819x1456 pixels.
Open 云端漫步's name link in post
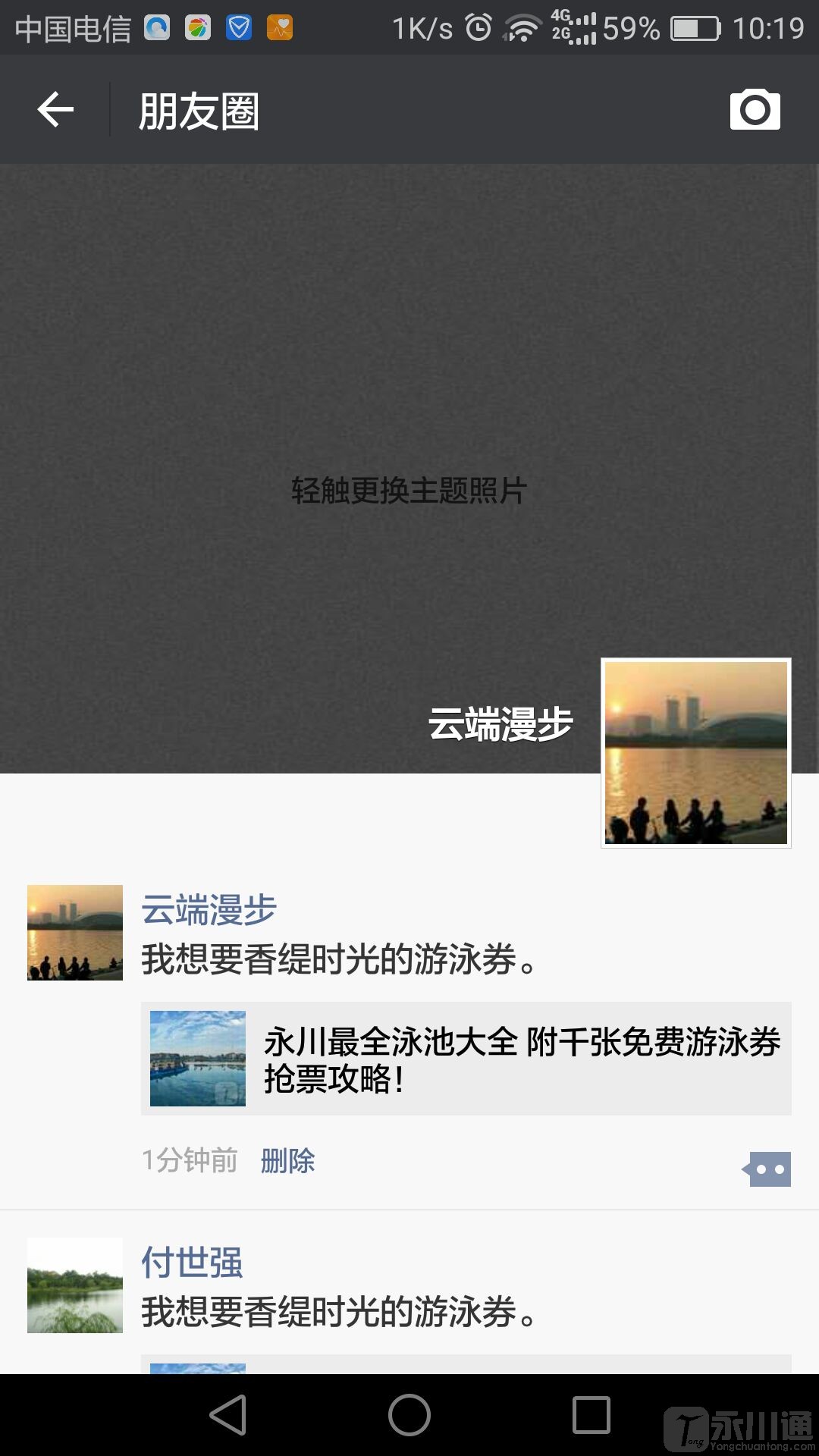209,909
